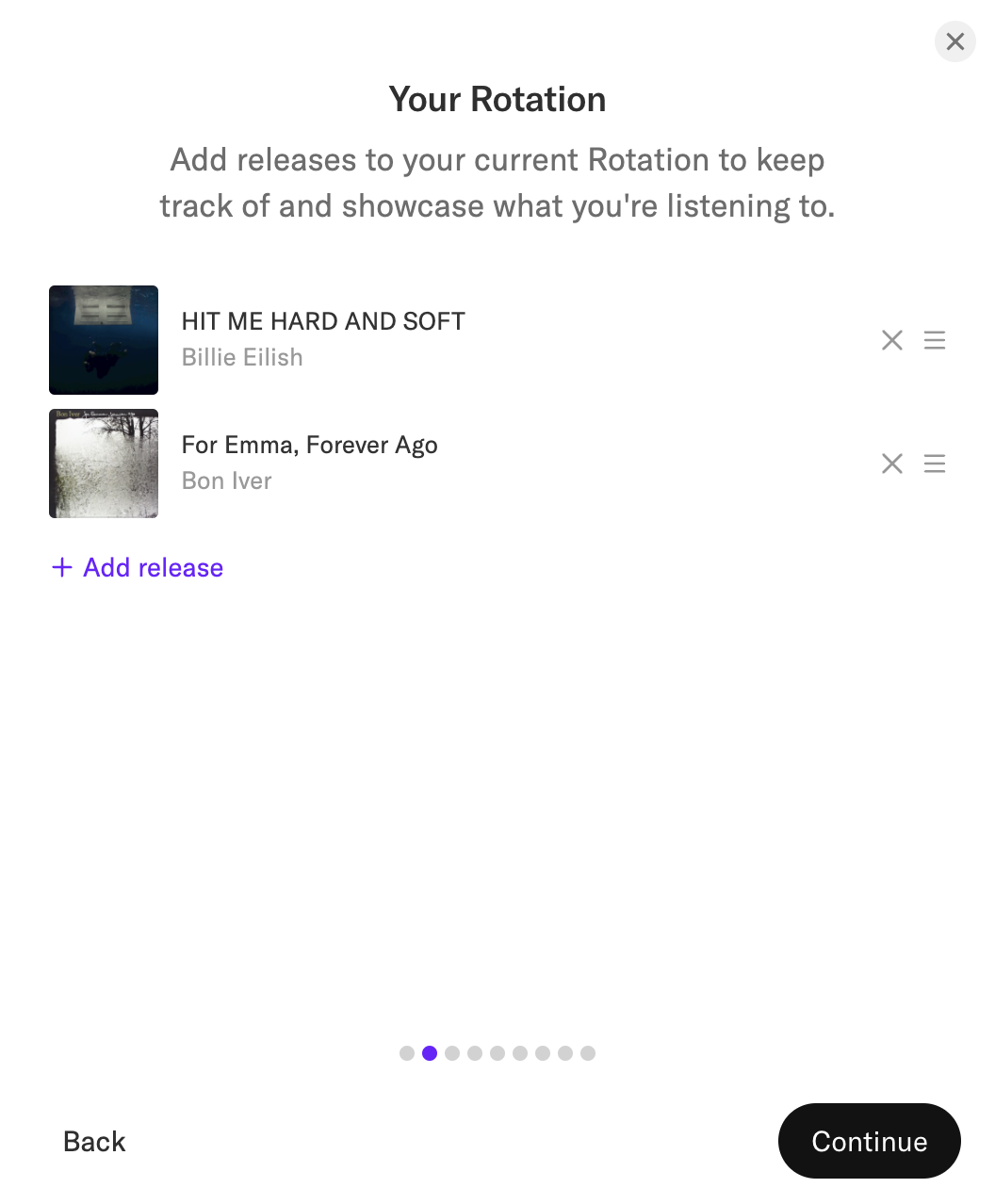Tap reorder handle for For Emma, Forever Ago
Image resolution: width=995 pixels, height=1204 pixels.
934,464
